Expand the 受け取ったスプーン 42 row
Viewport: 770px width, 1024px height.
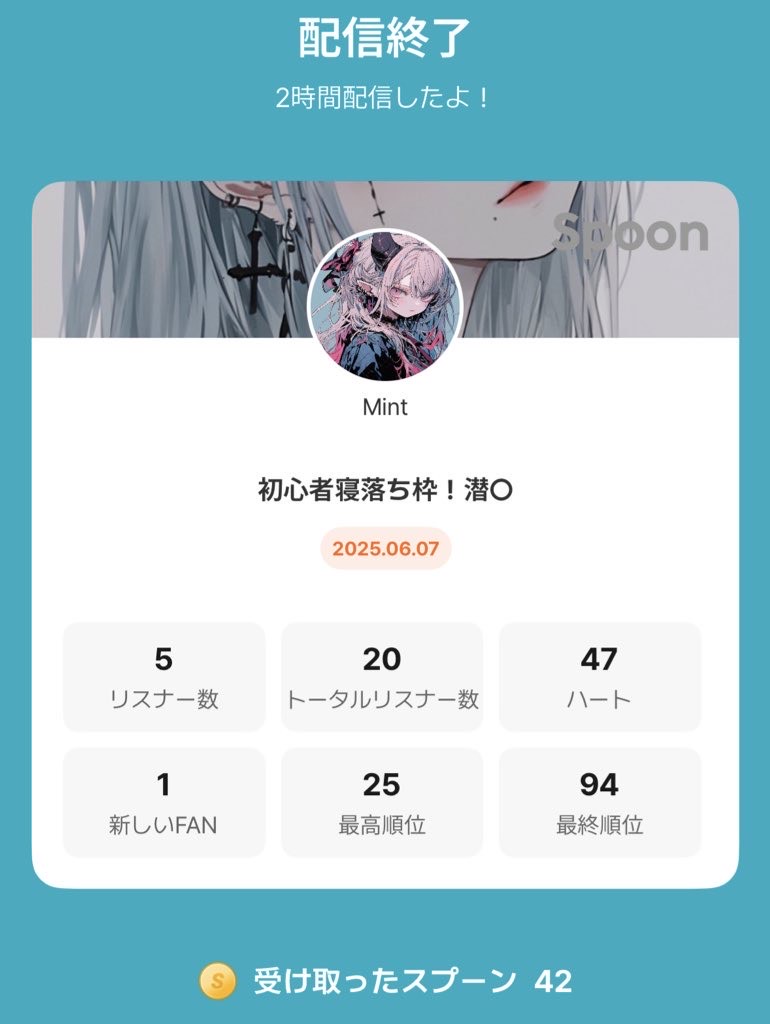385,981
